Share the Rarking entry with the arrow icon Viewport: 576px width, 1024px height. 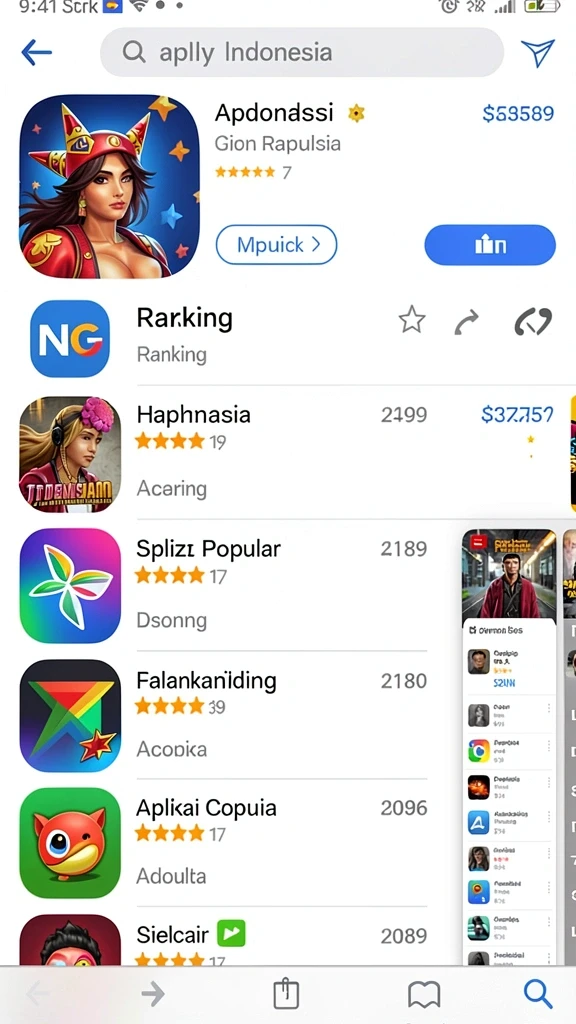tap(466, 322)
